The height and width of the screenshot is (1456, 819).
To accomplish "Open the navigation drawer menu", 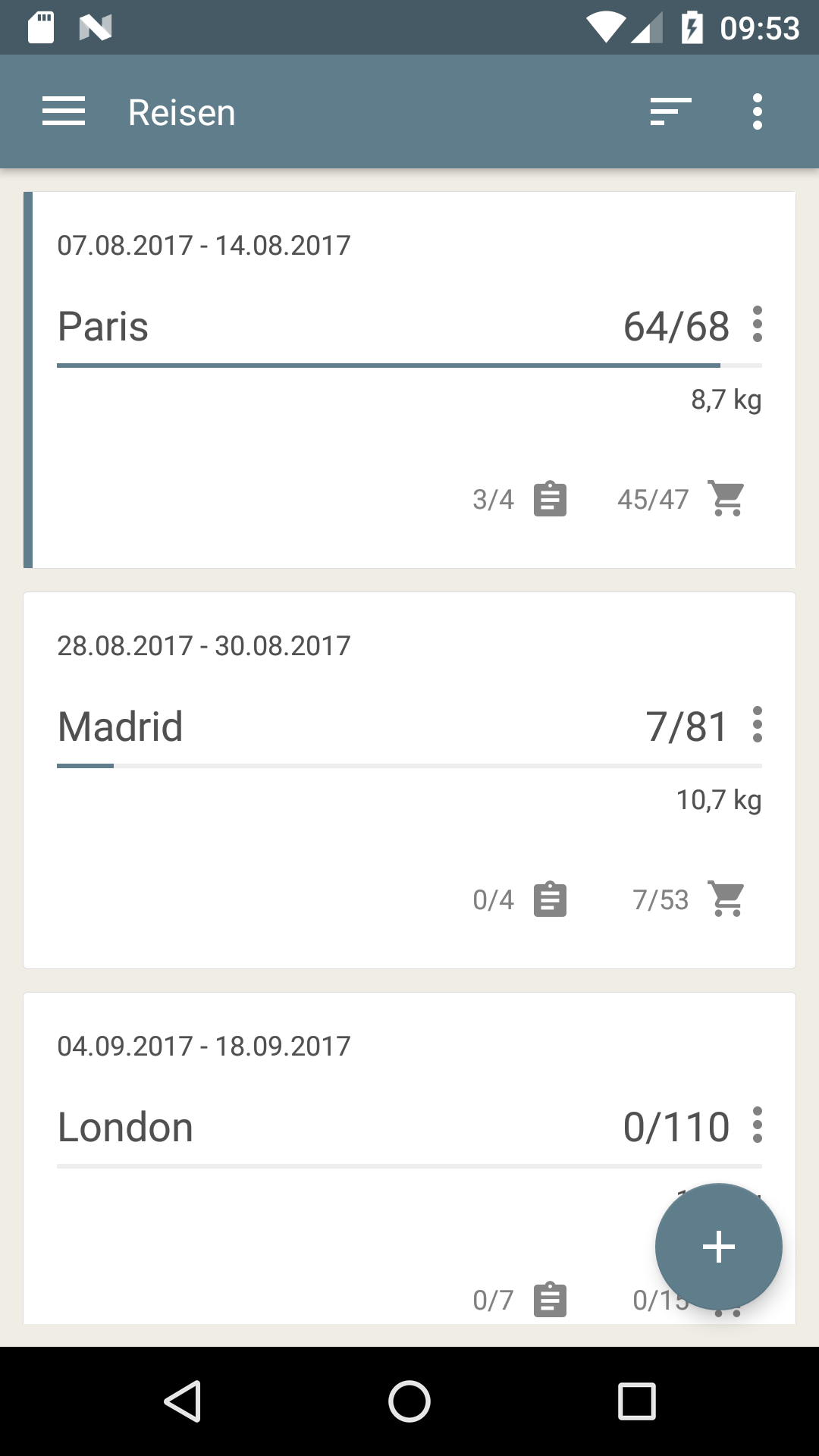I will pos(64,112).
